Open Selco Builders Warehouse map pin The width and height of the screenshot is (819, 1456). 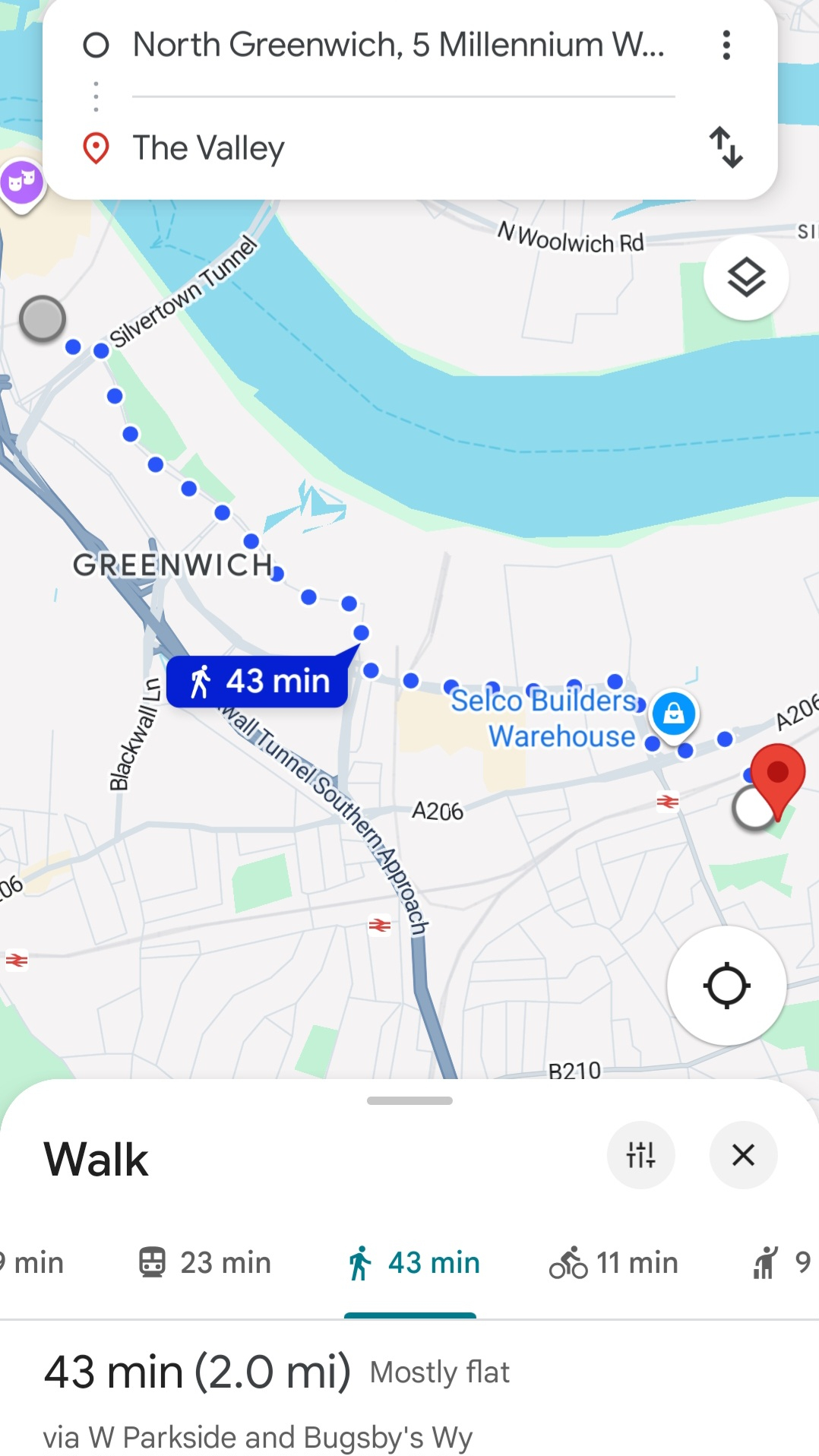(x=674, y=714)
